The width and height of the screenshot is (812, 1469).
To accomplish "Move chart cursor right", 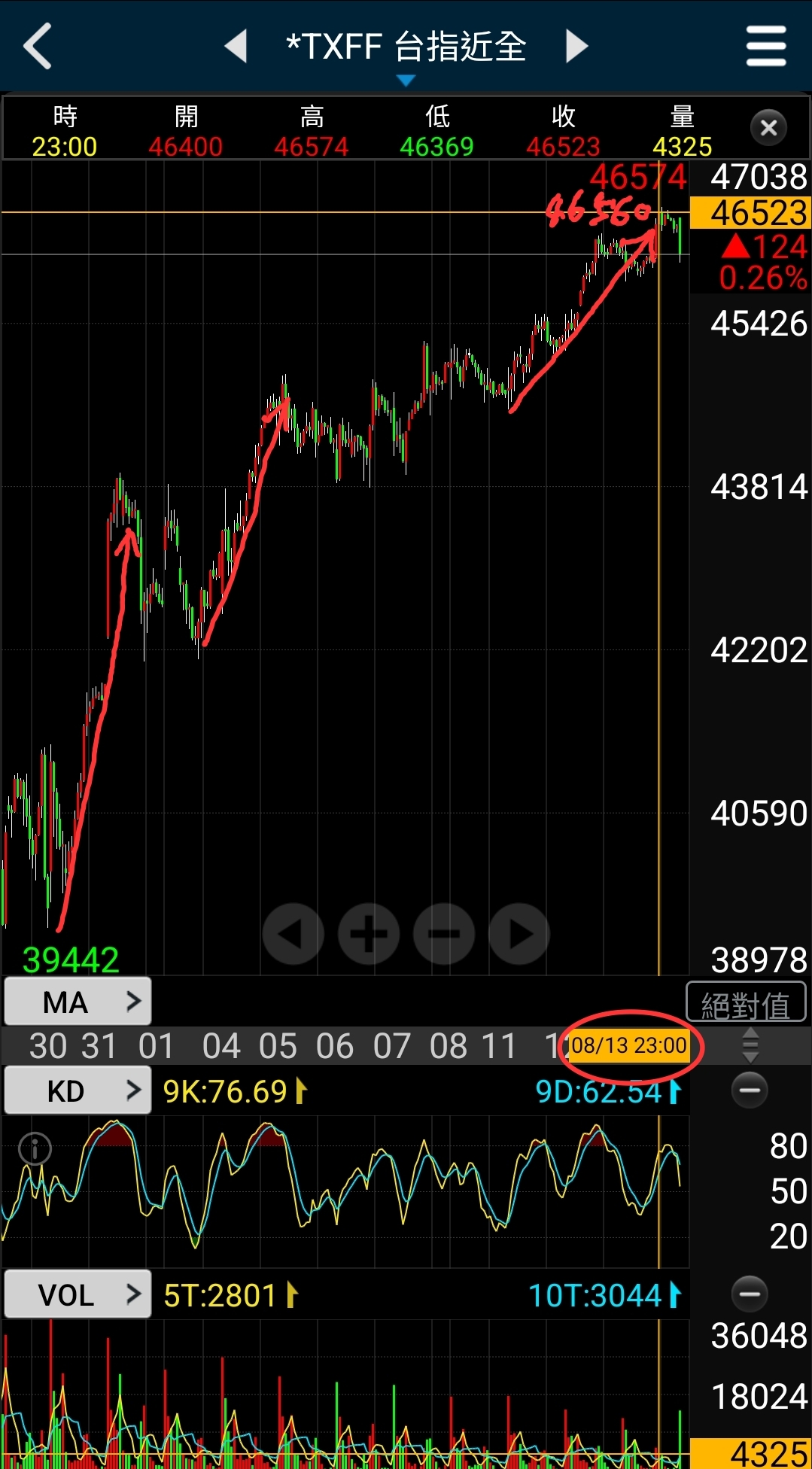I will (x=519, y=934).
